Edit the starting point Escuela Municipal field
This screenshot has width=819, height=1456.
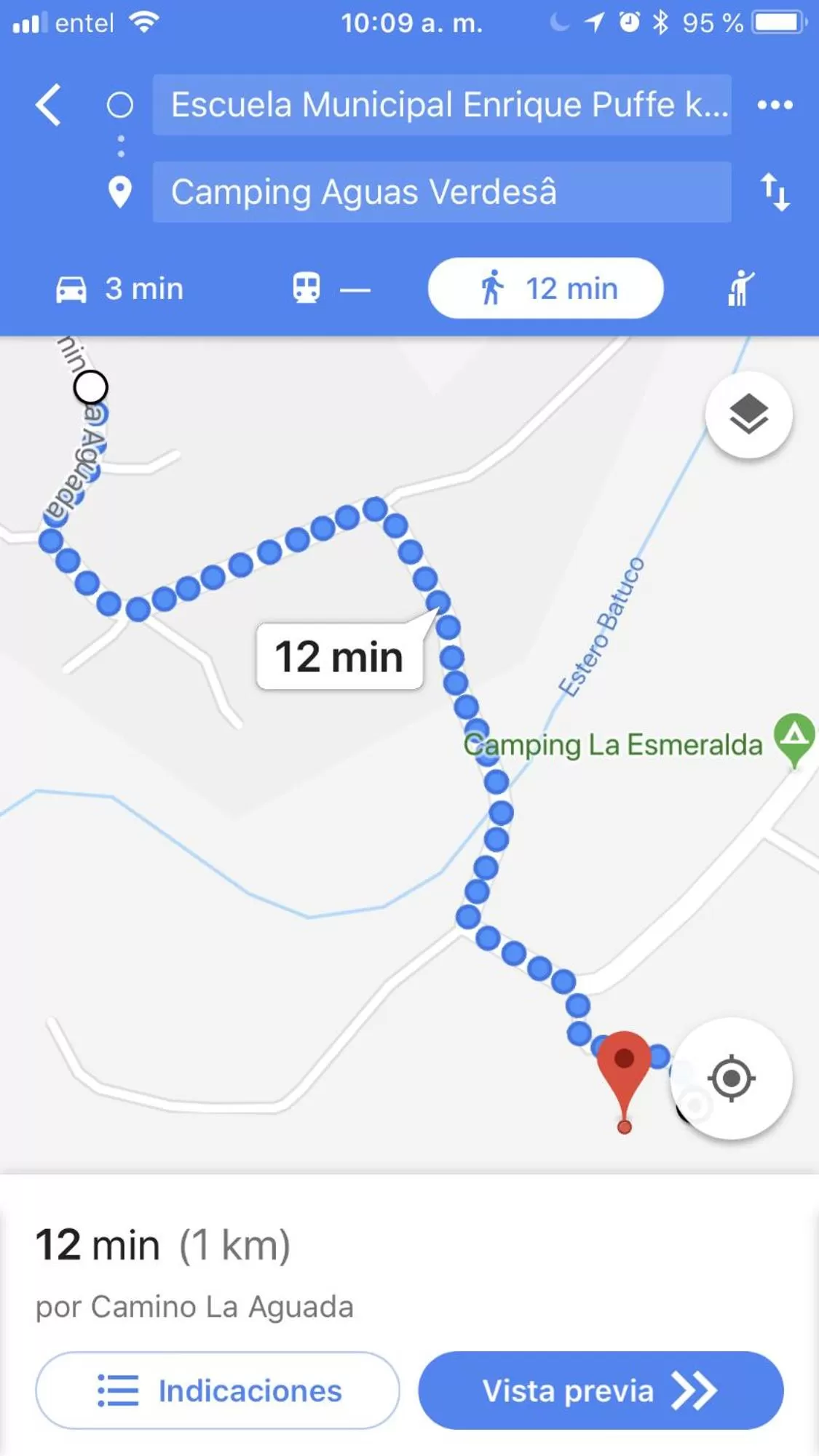click(441, 105)
